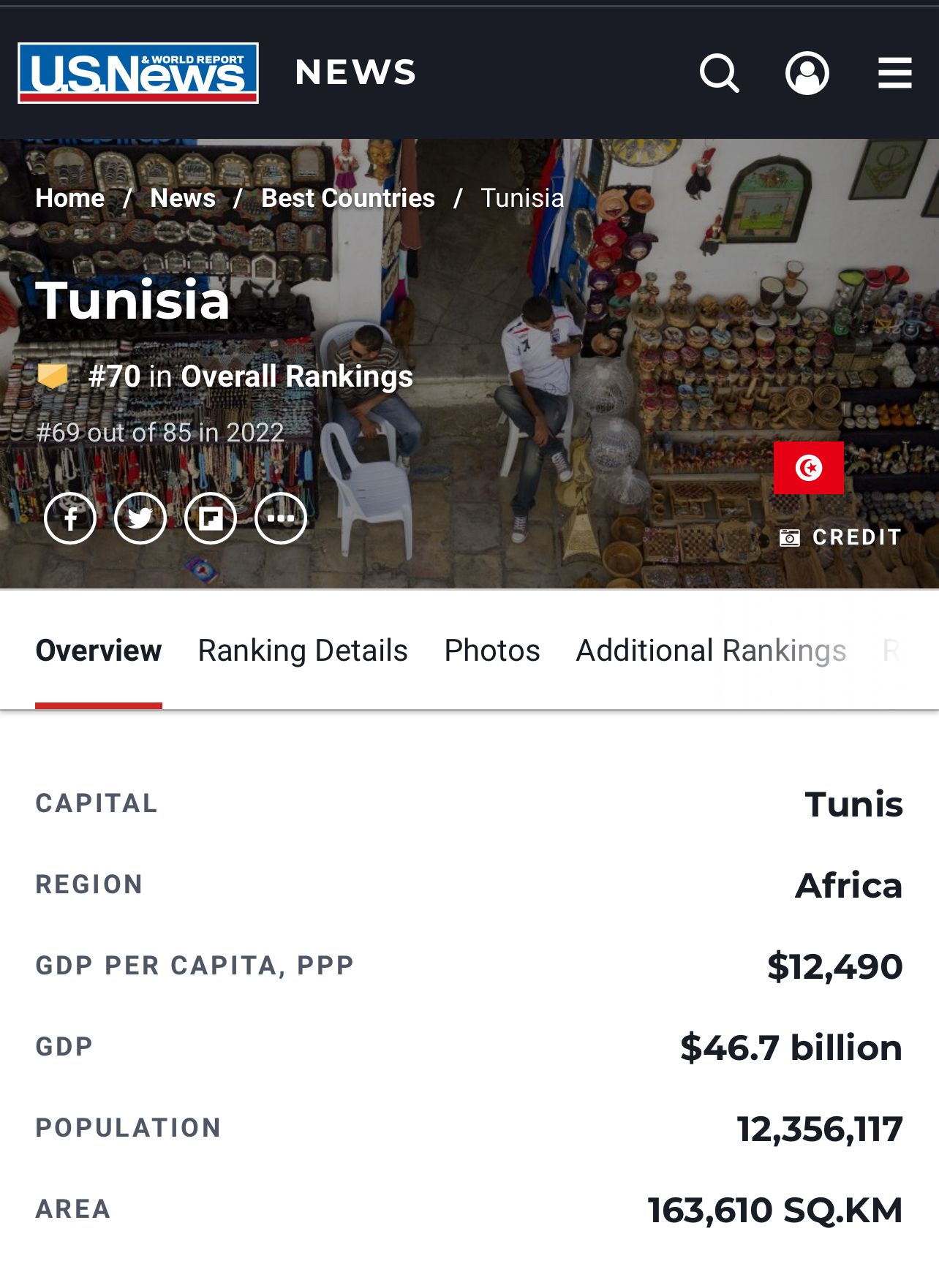The width and height of the screenshot is (939, 1288).
Task: Open the search magnifier icon
Action: [x=720, y=73]
